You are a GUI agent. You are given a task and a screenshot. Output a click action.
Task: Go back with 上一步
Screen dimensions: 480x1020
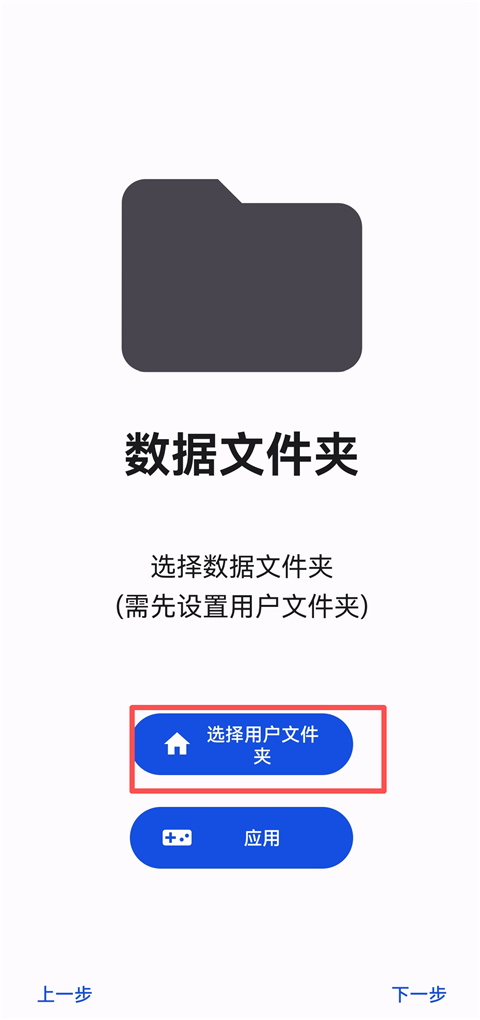tap(65, 994)
